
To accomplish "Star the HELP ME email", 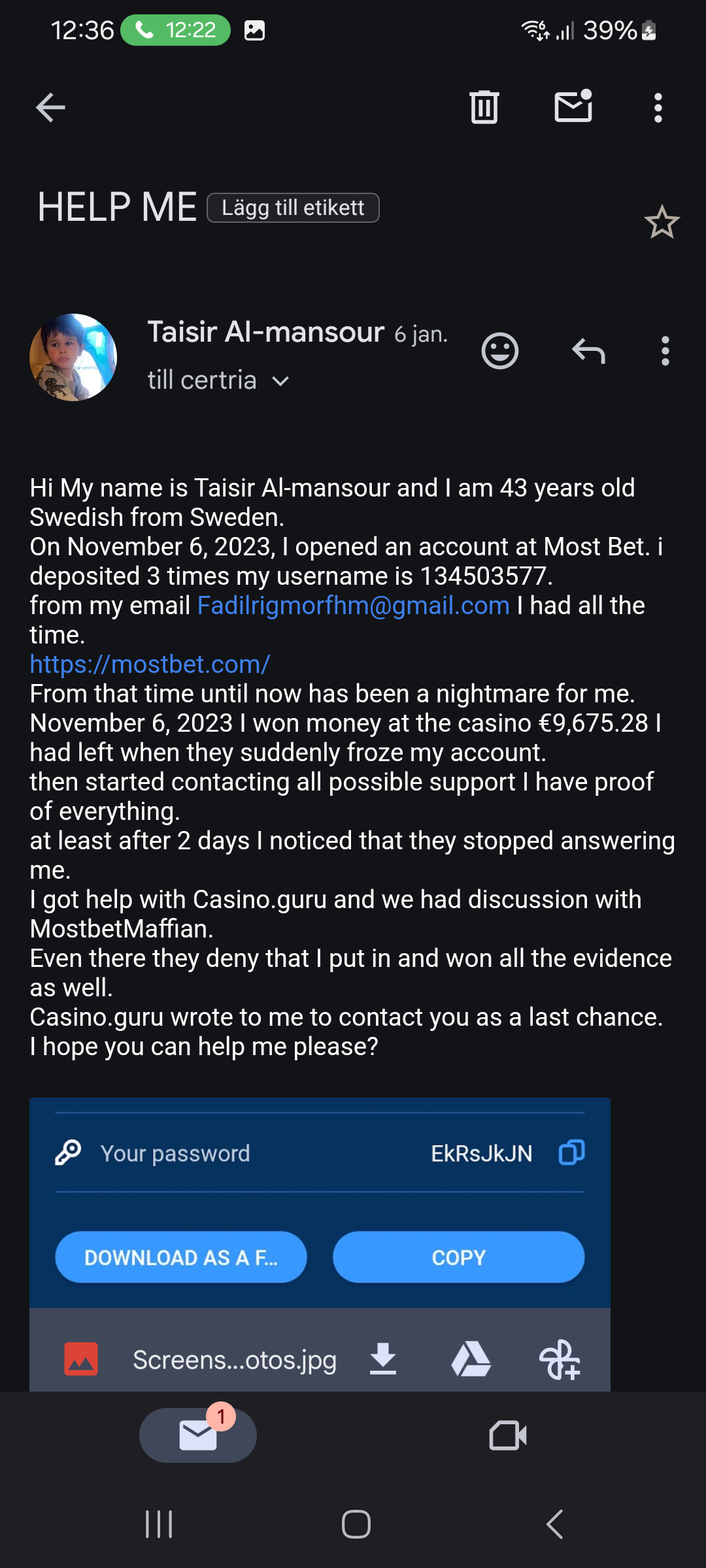I will coord(662,223).
